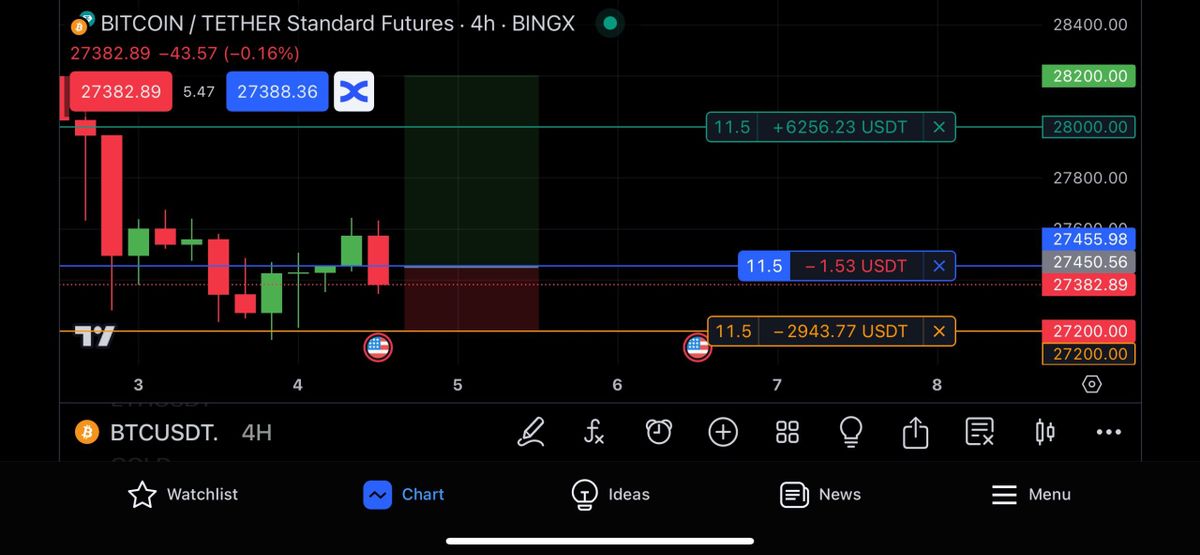Switch to the Ideas tab
Viewport: 1200px width, 555px height.
[x=610, y=494]
